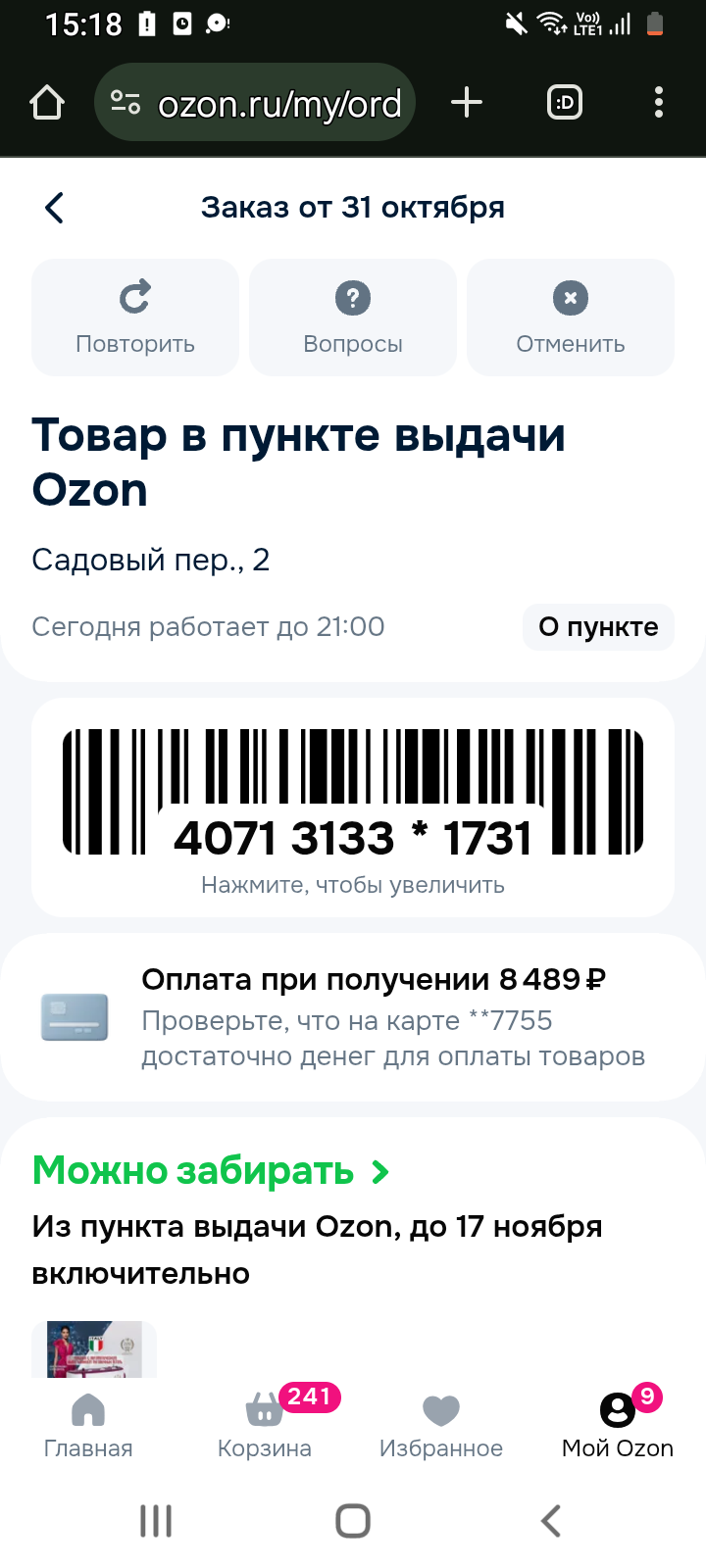706x1568 pixels.
Task: Open the Вопросы question mark icon
Action: (352, 297)
